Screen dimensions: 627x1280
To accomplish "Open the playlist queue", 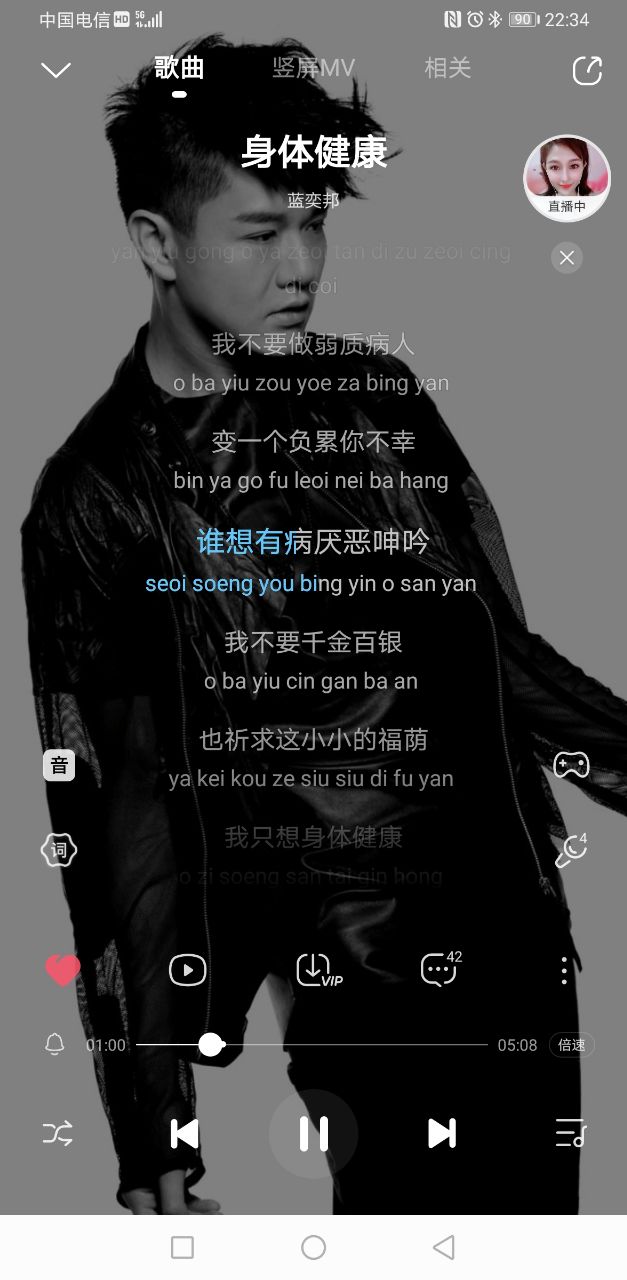I will pos(570,1133).
